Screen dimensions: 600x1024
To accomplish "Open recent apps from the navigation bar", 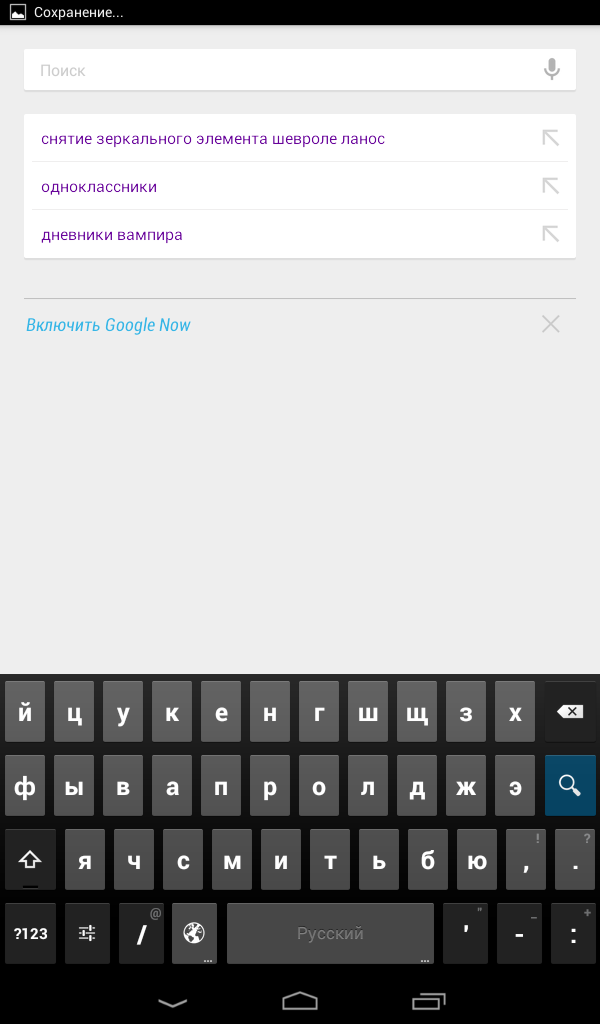I will [x=428, y=1000].
